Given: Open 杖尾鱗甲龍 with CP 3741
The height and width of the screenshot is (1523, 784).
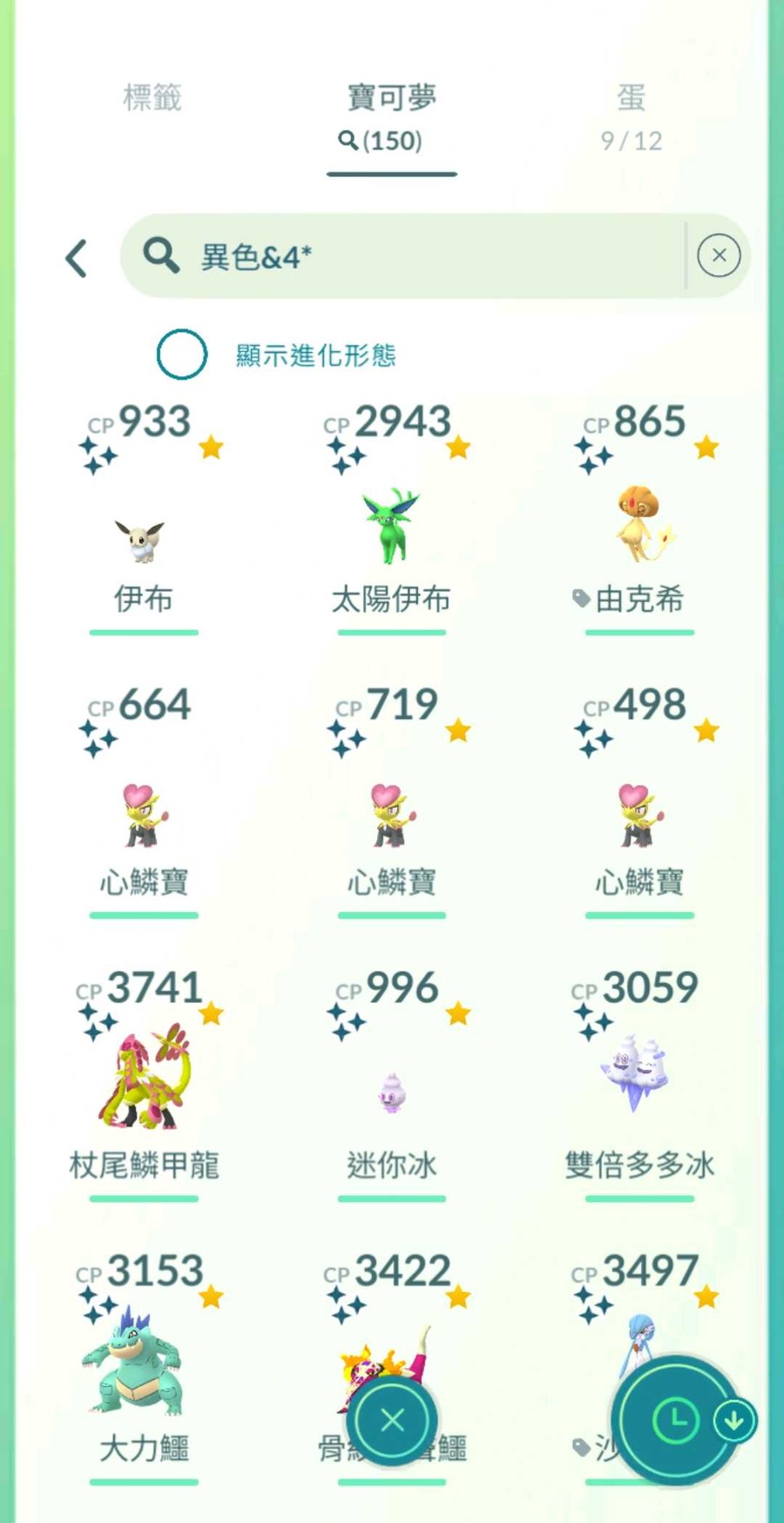Looking at the screenshot, I should (143, 1080).
